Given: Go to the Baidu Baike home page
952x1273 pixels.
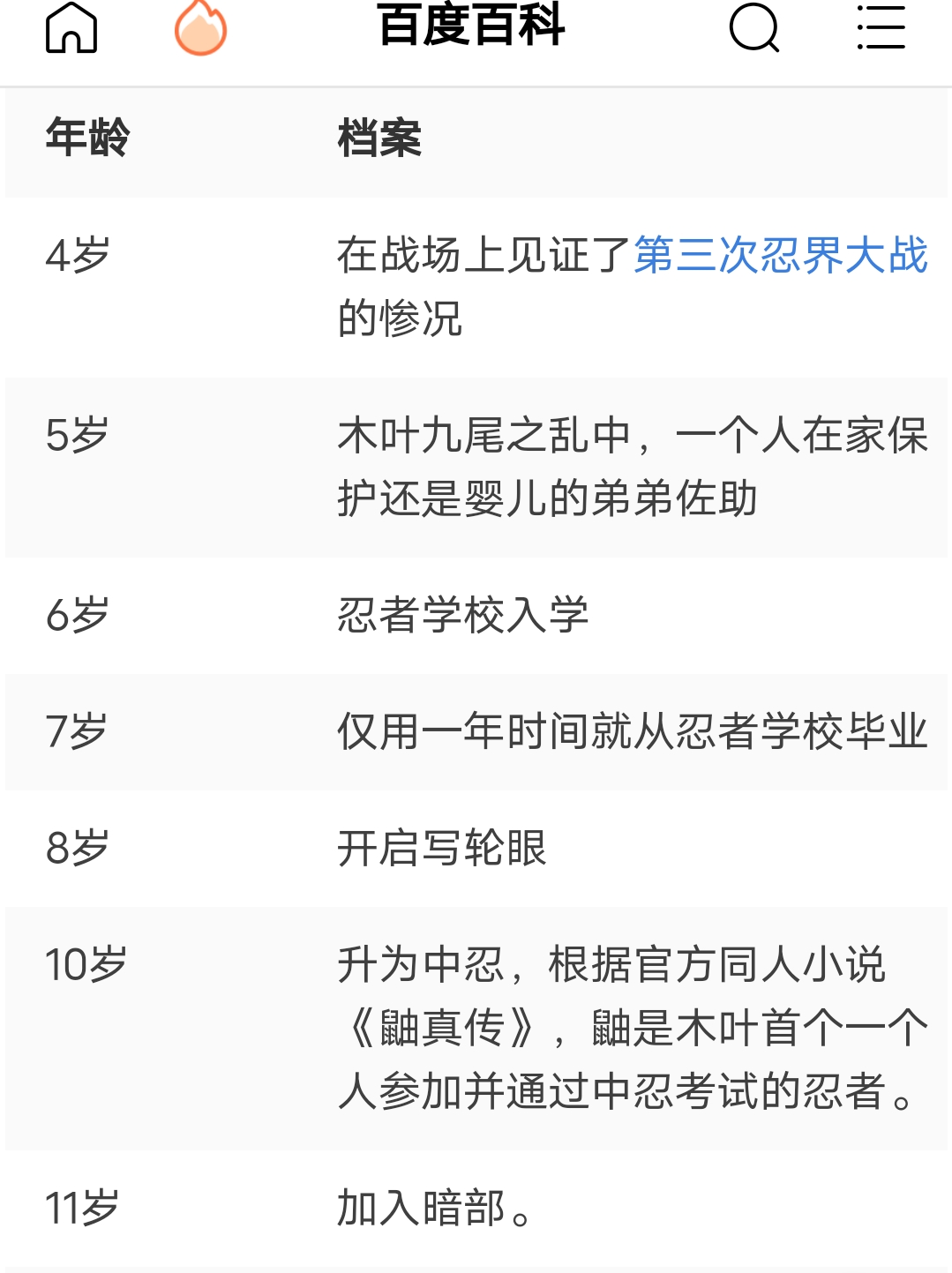Looking at the screenshot, I should (x=71, y=28).
